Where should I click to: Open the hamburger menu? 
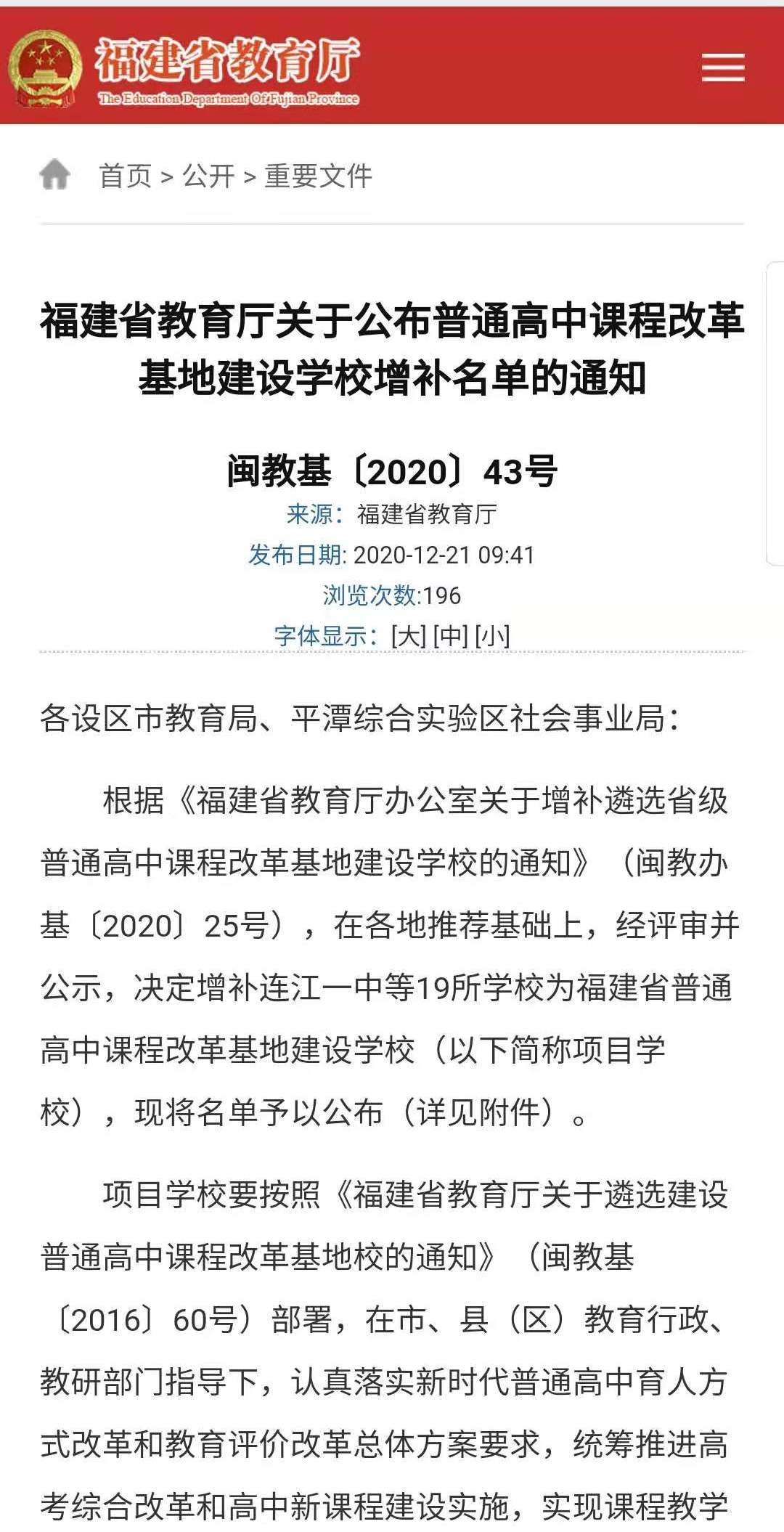click(722, 68)
